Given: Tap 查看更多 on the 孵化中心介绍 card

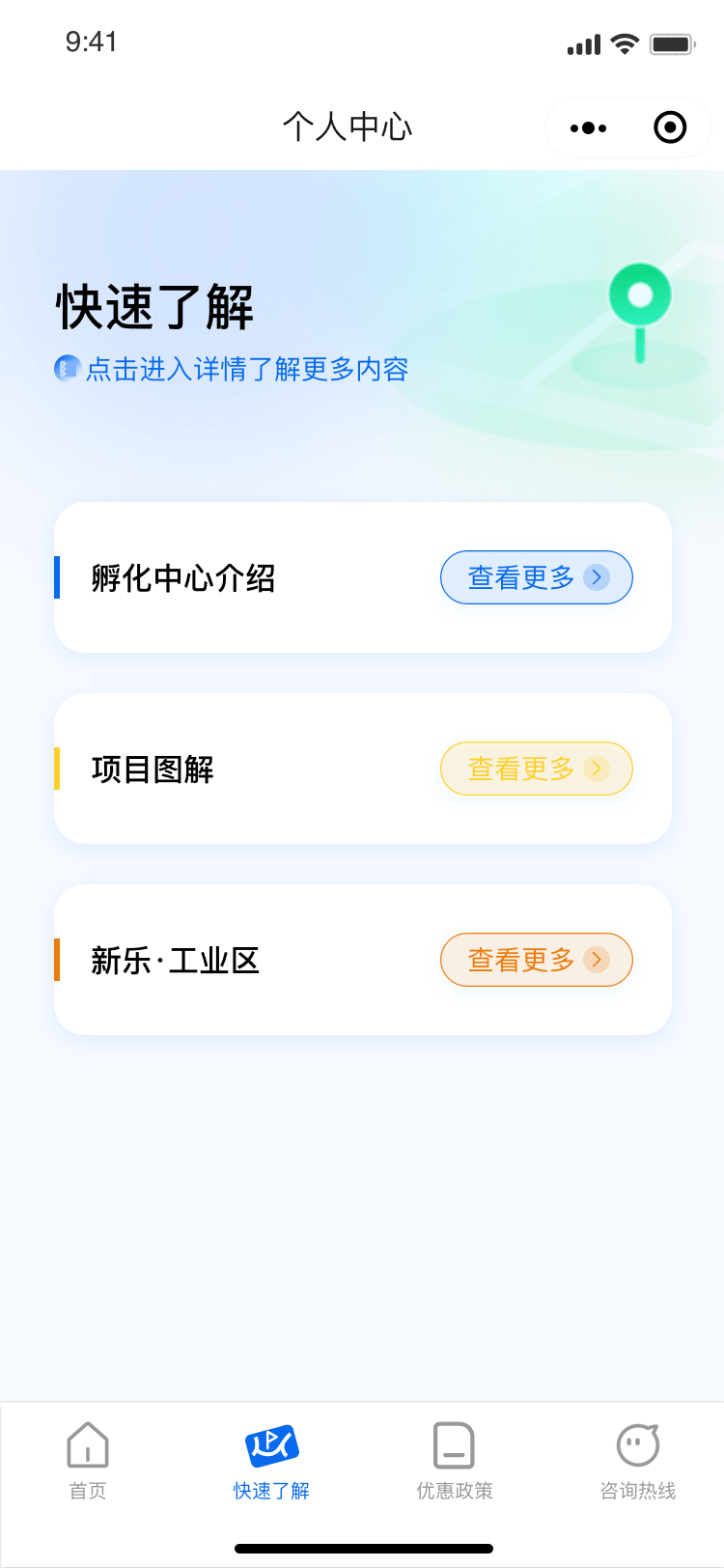Looking at the screenshot, I should (536, 577).
